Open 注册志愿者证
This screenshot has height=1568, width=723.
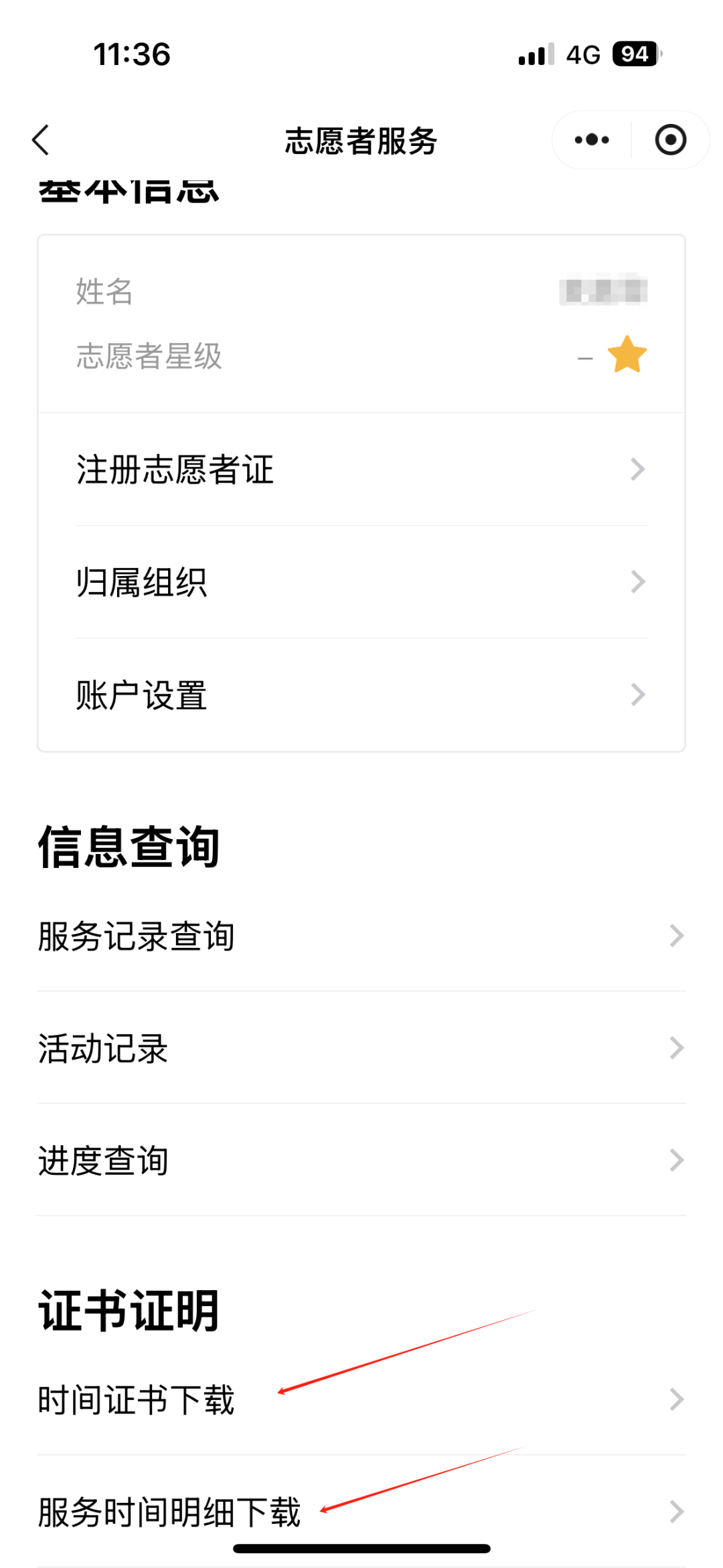(x=361, y=470)
